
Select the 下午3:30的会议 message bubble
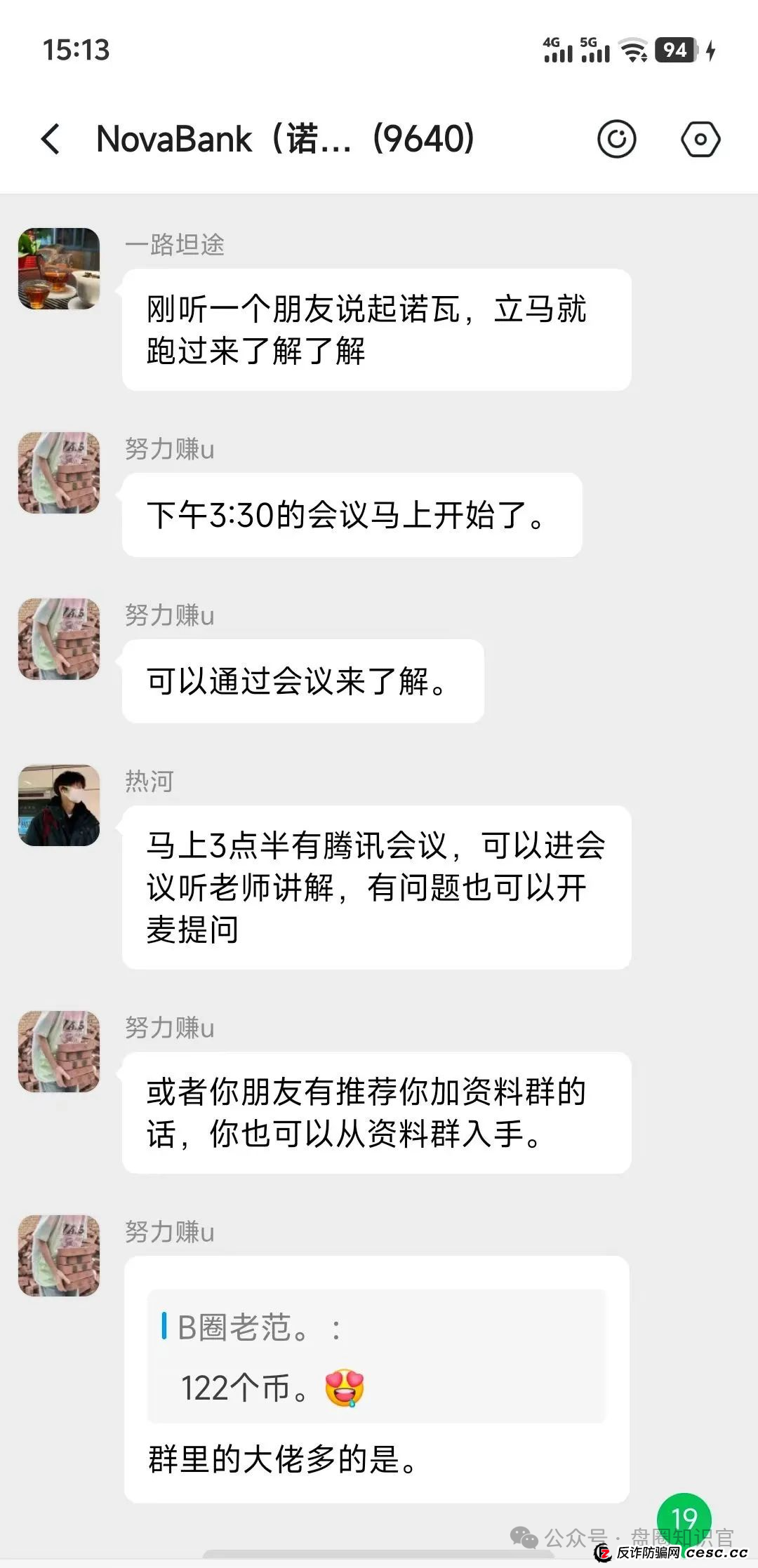click(x=351, y=515)
